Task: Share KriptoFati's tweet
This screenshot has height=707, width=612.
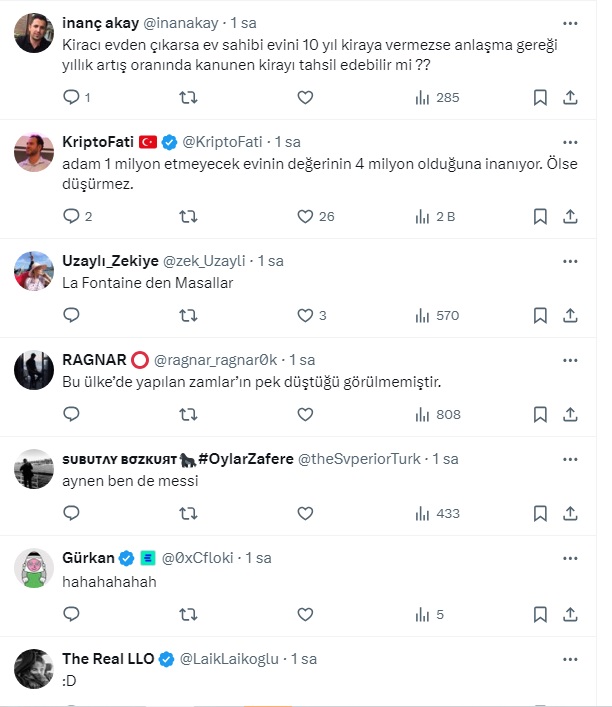Action: pyautogui.click(x=570, y=216)
